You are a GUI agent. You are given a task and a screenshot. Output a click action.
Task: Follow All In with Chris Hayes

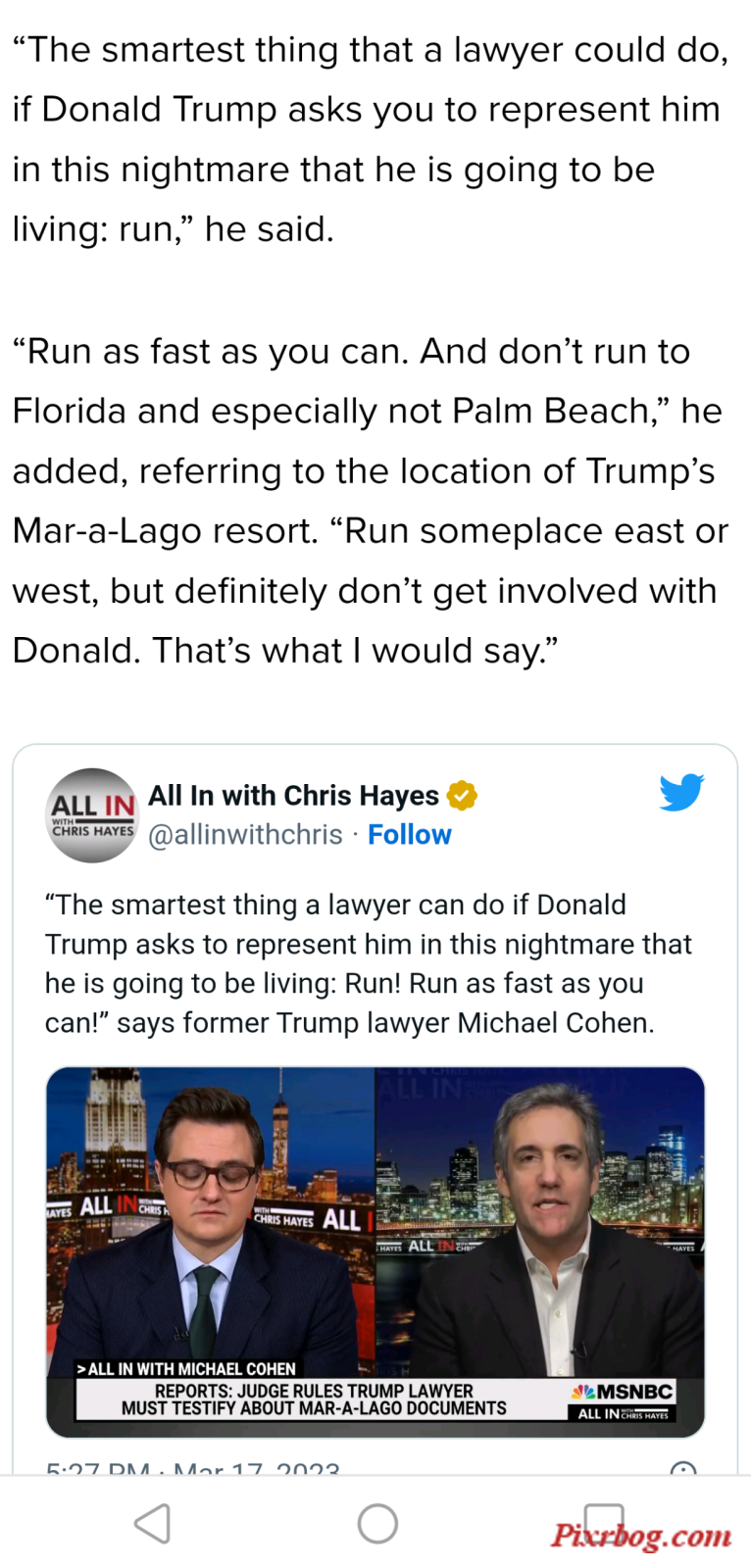[409, 835]
